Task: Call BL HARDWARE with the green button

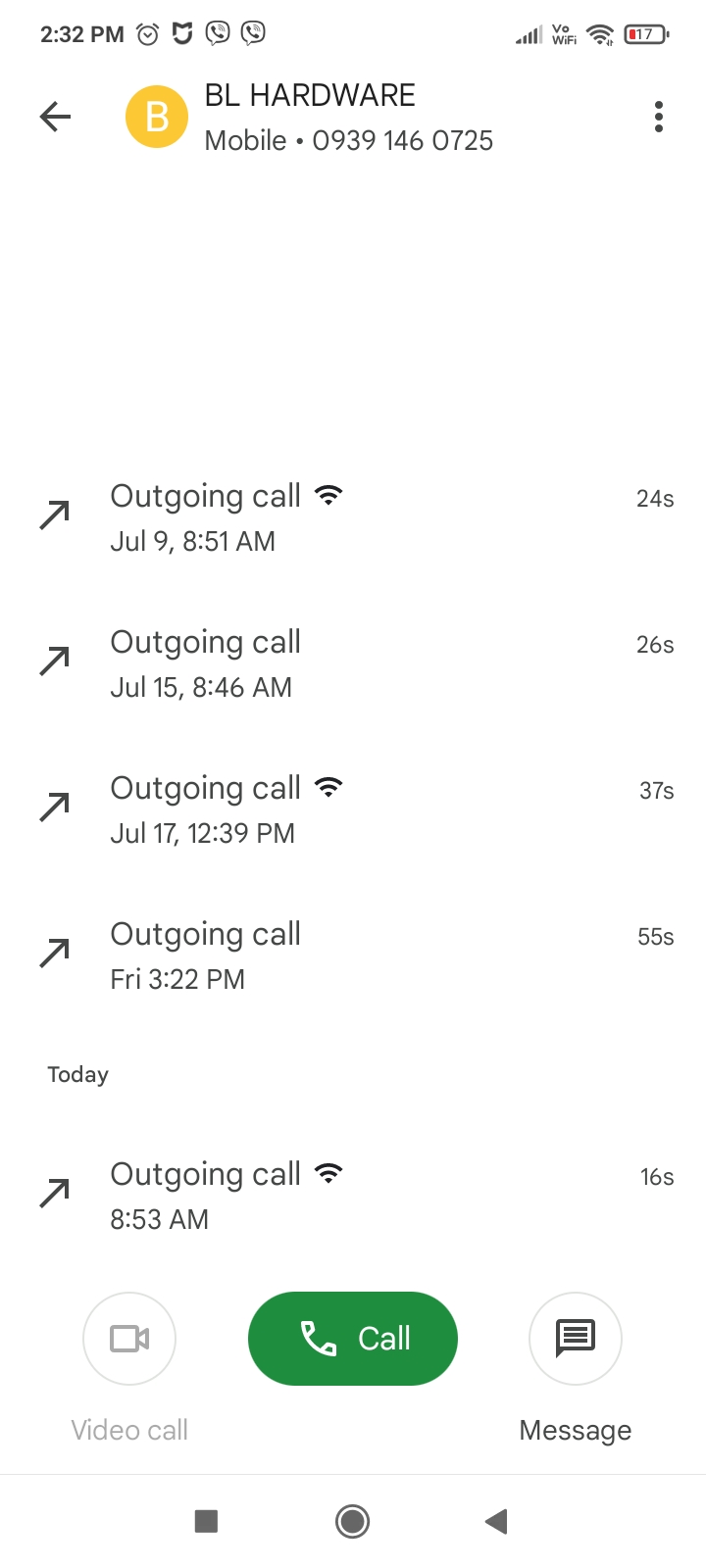Action: pos(353,1339)
